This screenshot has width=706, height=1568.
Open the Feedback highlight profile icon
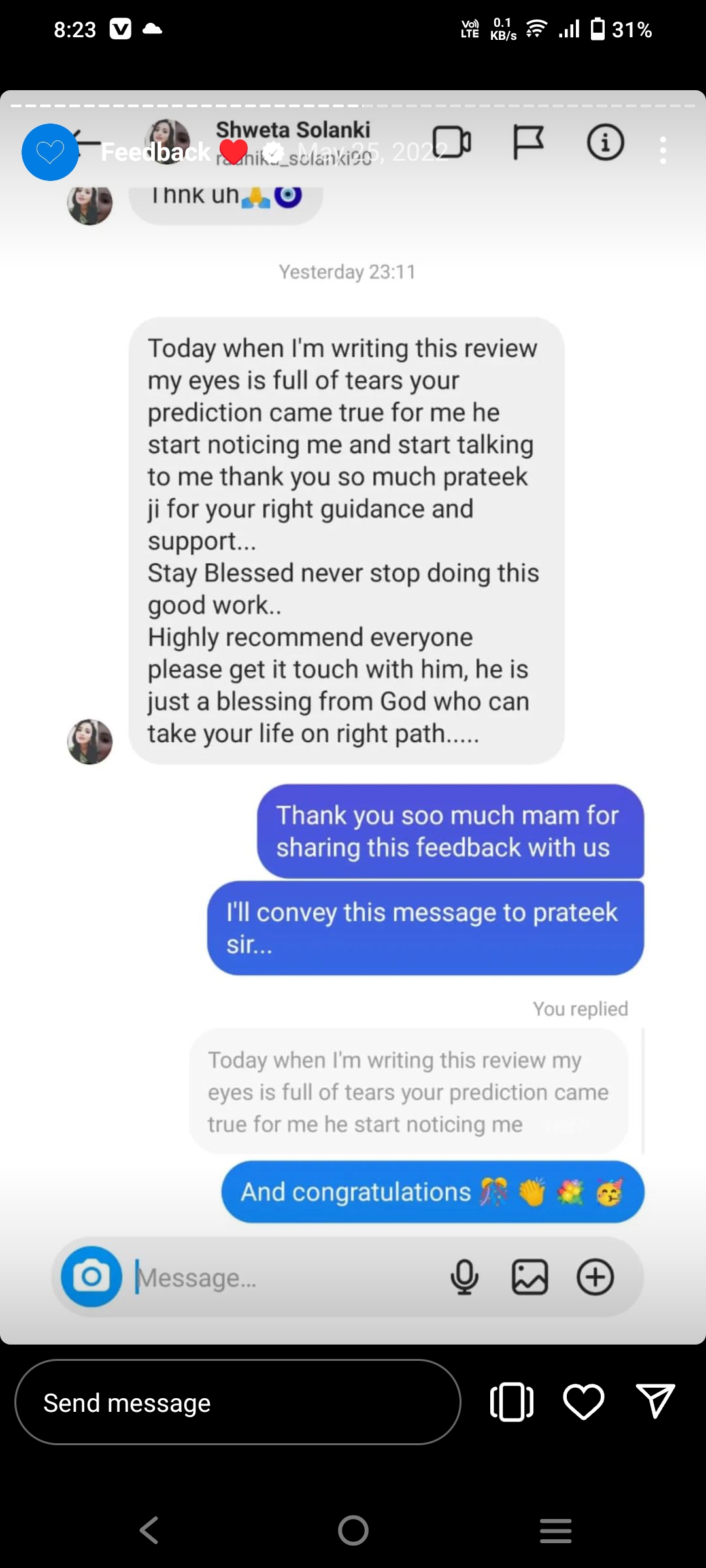pyautogui.click(x=50, y=152)
